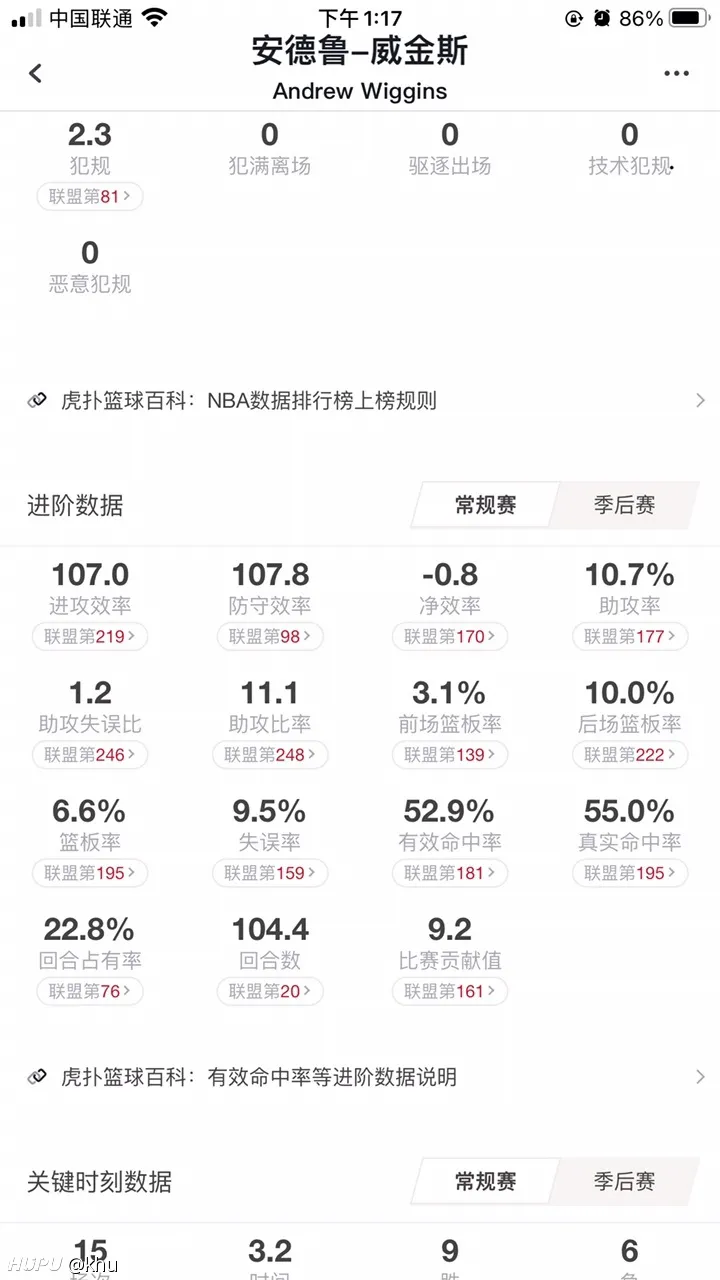Open league rank 177 for 助攻率
Viewport: 720px width, 1280px height.
[x=630, y=636]
